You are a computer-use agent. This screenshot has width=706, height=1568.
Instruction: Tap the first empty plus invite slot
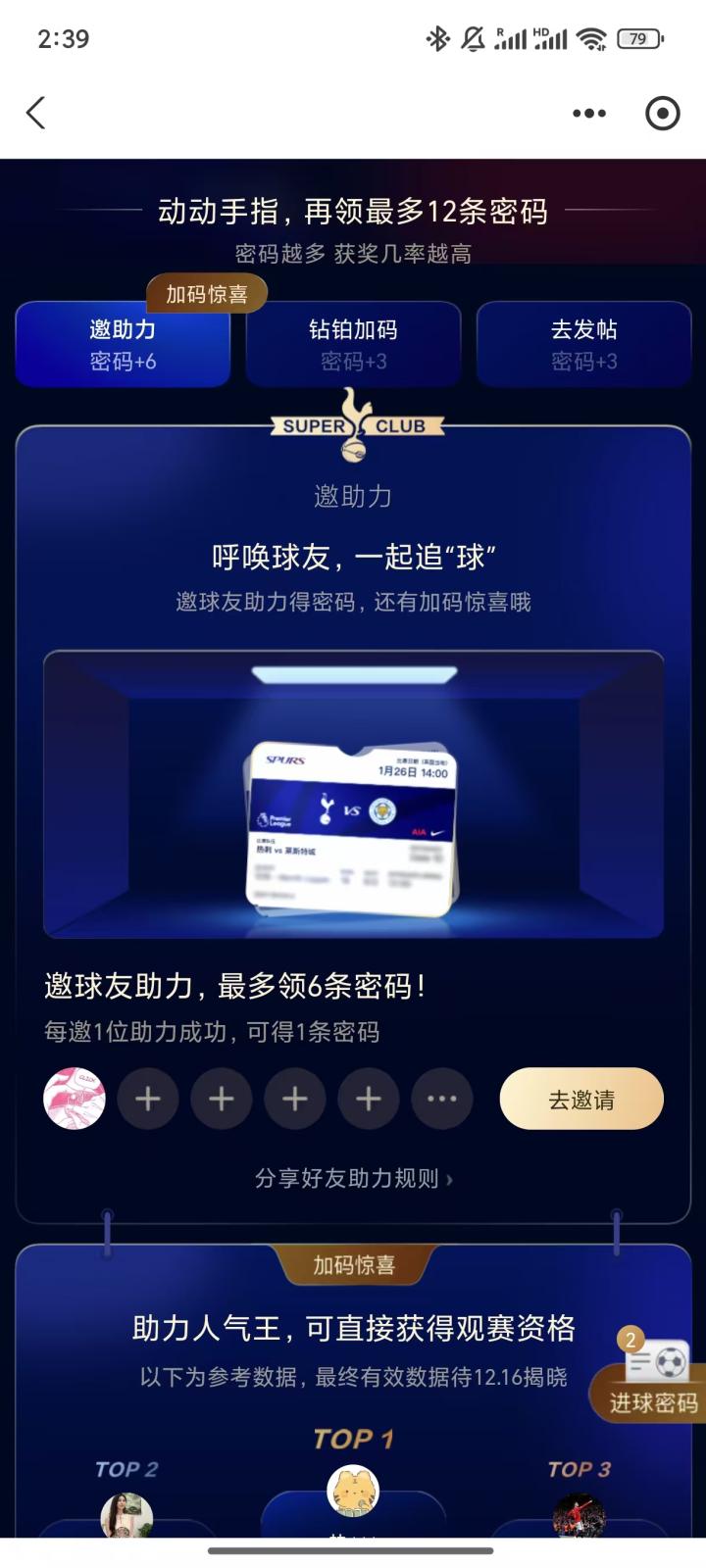(148, 1100)
